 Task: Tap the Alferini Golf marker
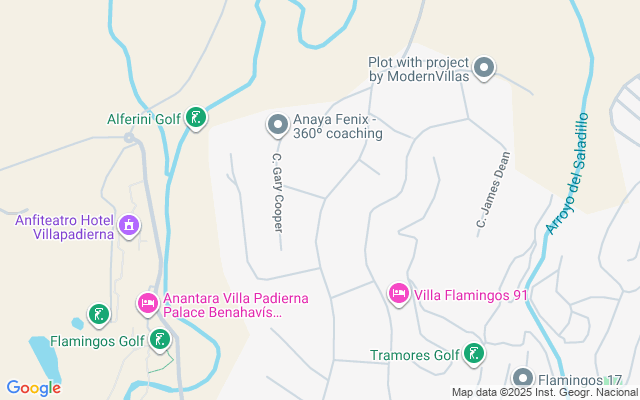click(196, 118)
